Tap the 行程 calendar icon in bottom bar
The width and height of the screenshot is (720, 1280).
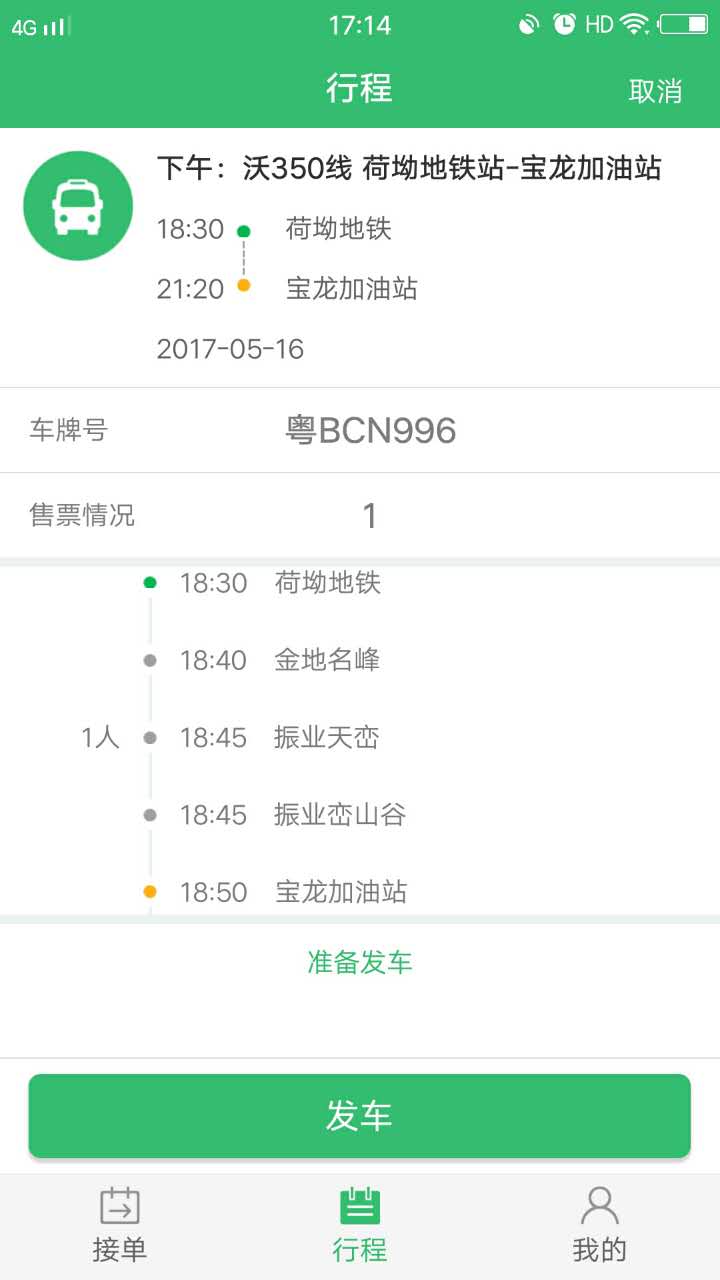359,1207
